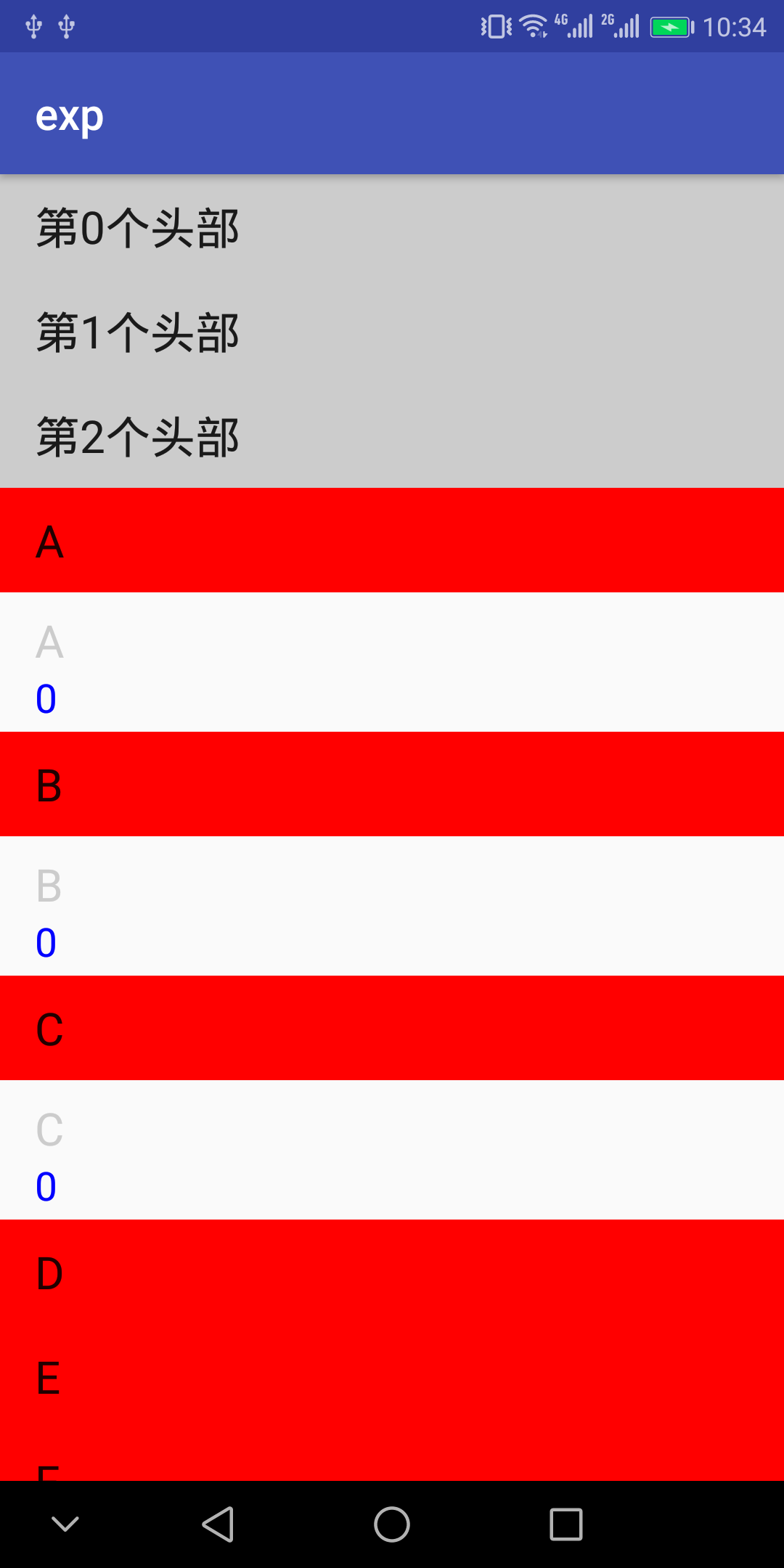Select the 第1个头部 header row
This screenshot has width=784, height=1568.
click(x=392, y=332)
